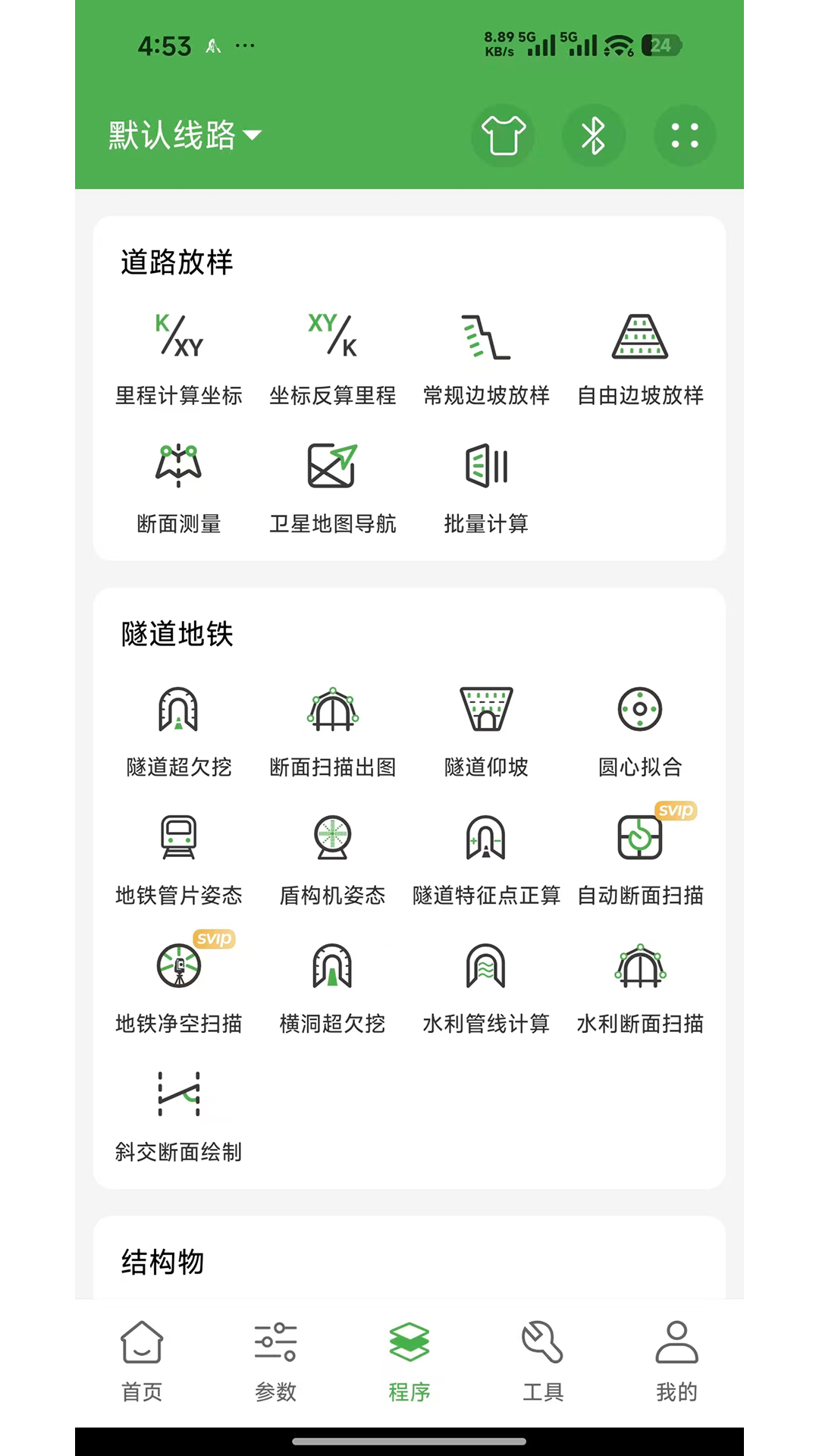The width and height of the screenshot is (819, 1456).
Task: Open the 断面扫描出图 feature
Action: point(332,728)
